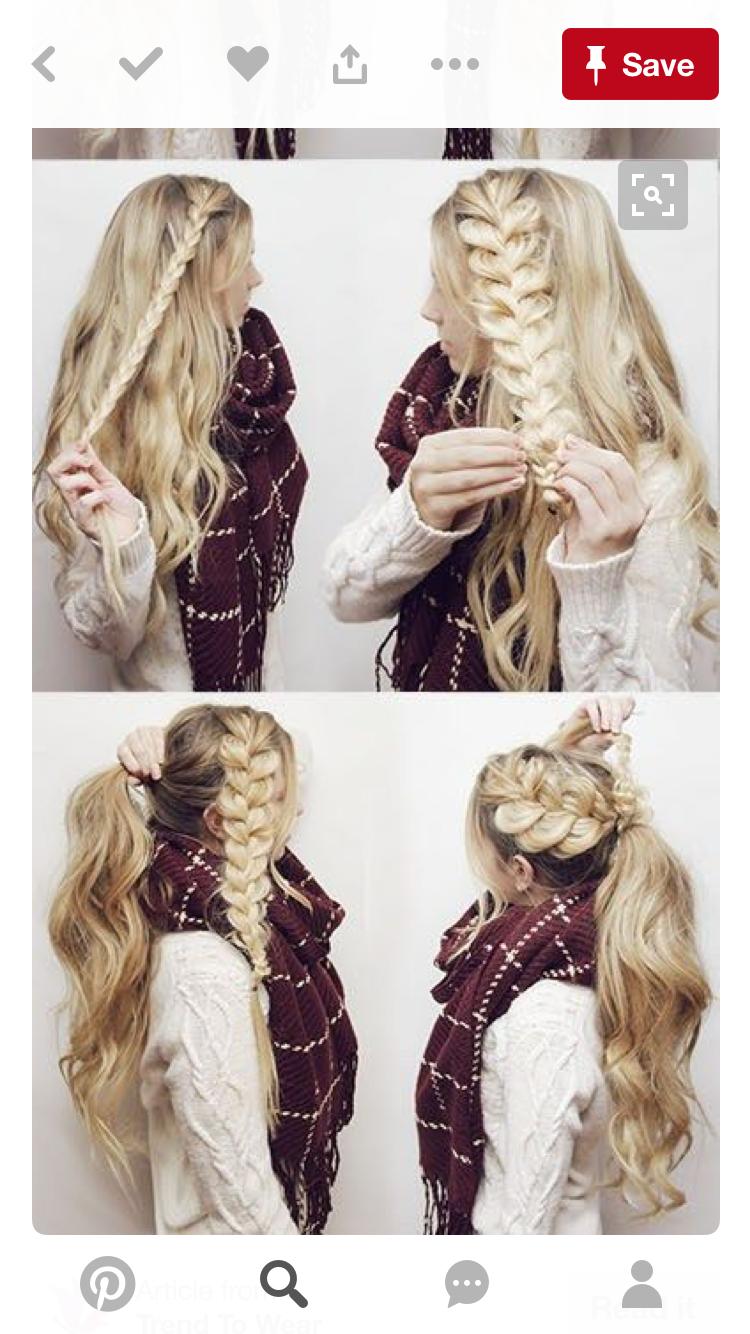Open the messages chat bubble tab
This screenshot has width=750, height=1334.
tap(467, 1283)
